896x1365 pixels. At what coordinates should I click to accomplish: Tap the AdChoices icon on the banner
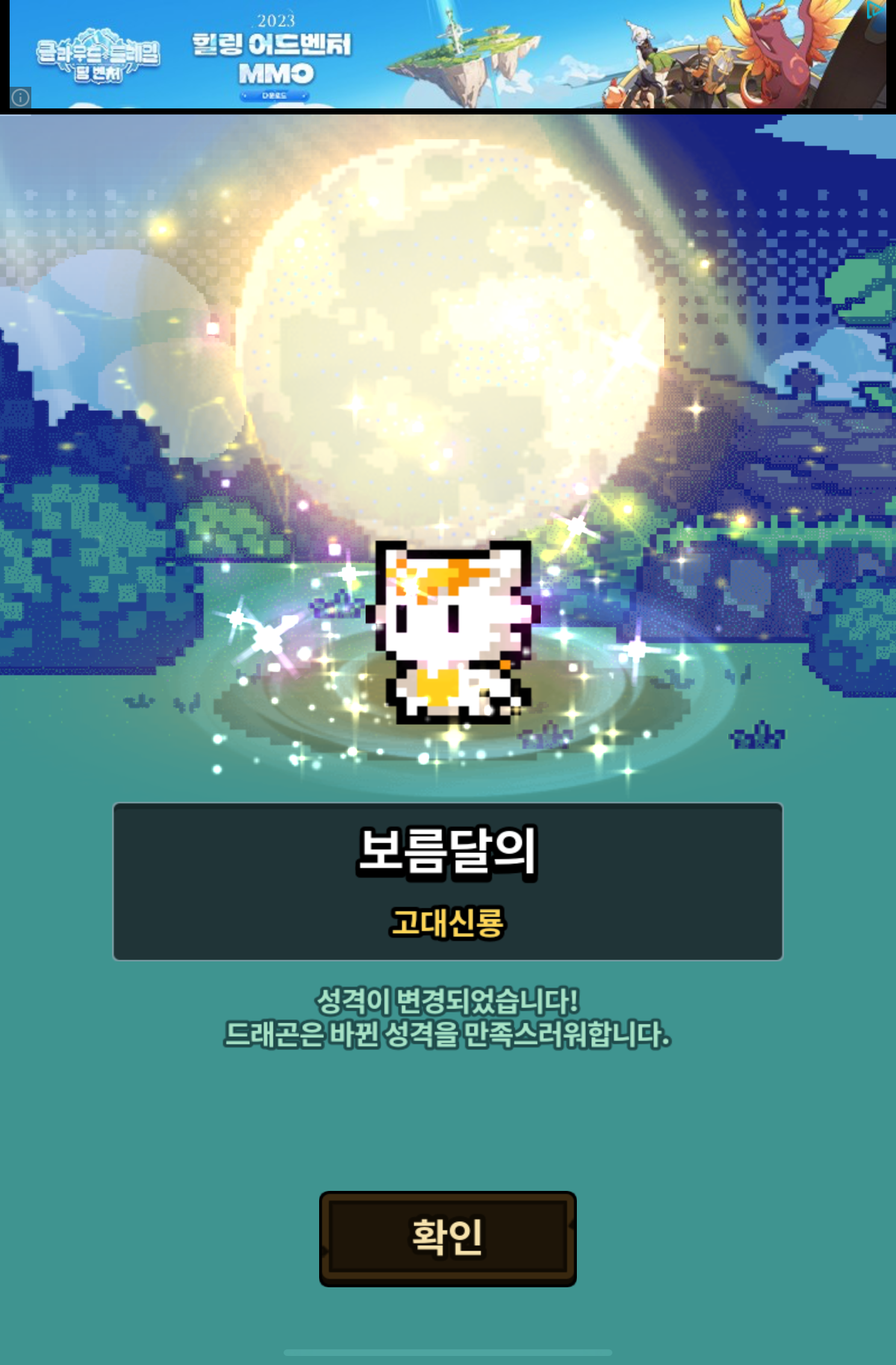coord(876,10)
